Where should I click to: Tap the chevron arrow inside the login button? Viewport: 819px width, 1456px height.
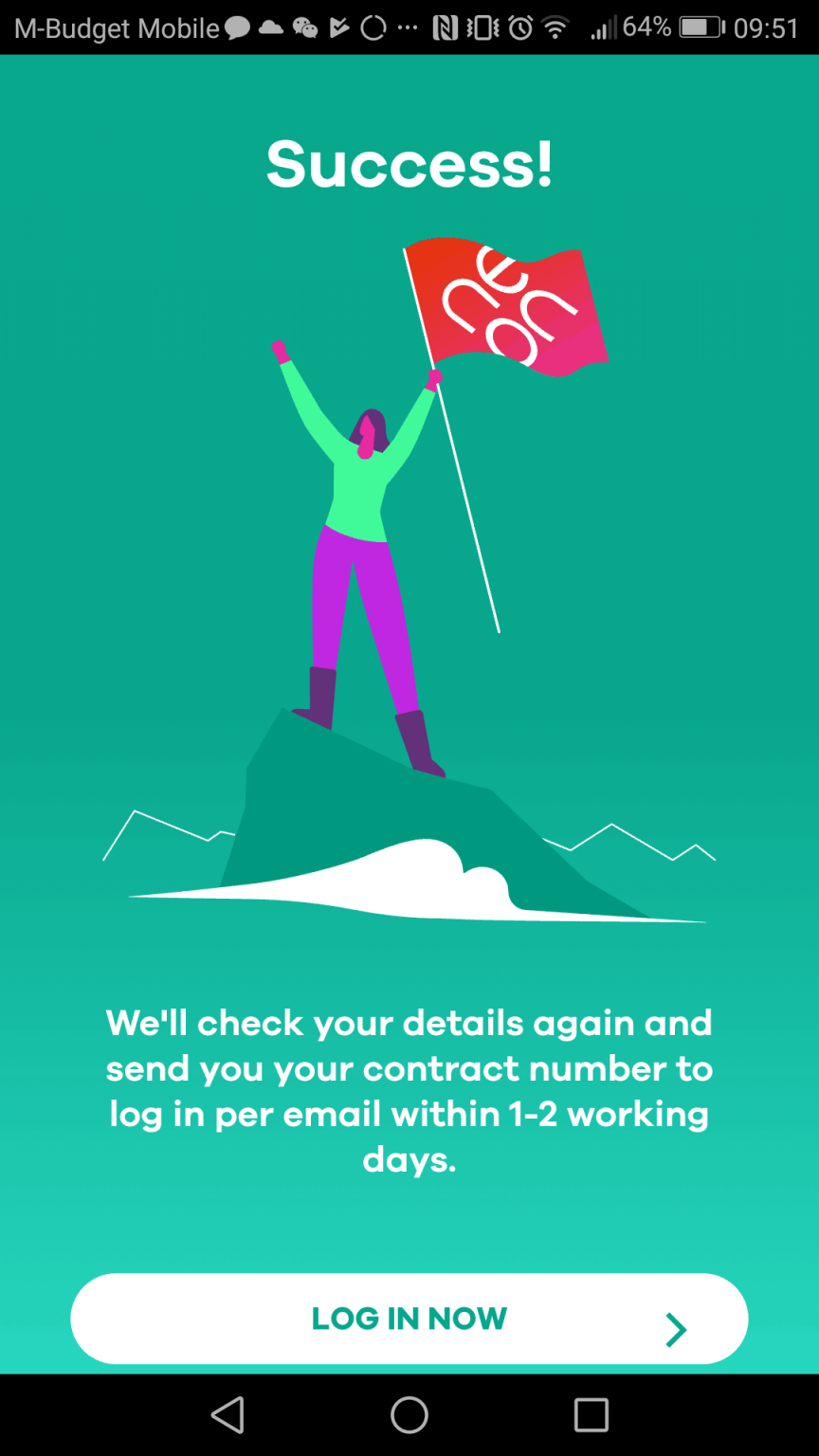click(675, 1329)
